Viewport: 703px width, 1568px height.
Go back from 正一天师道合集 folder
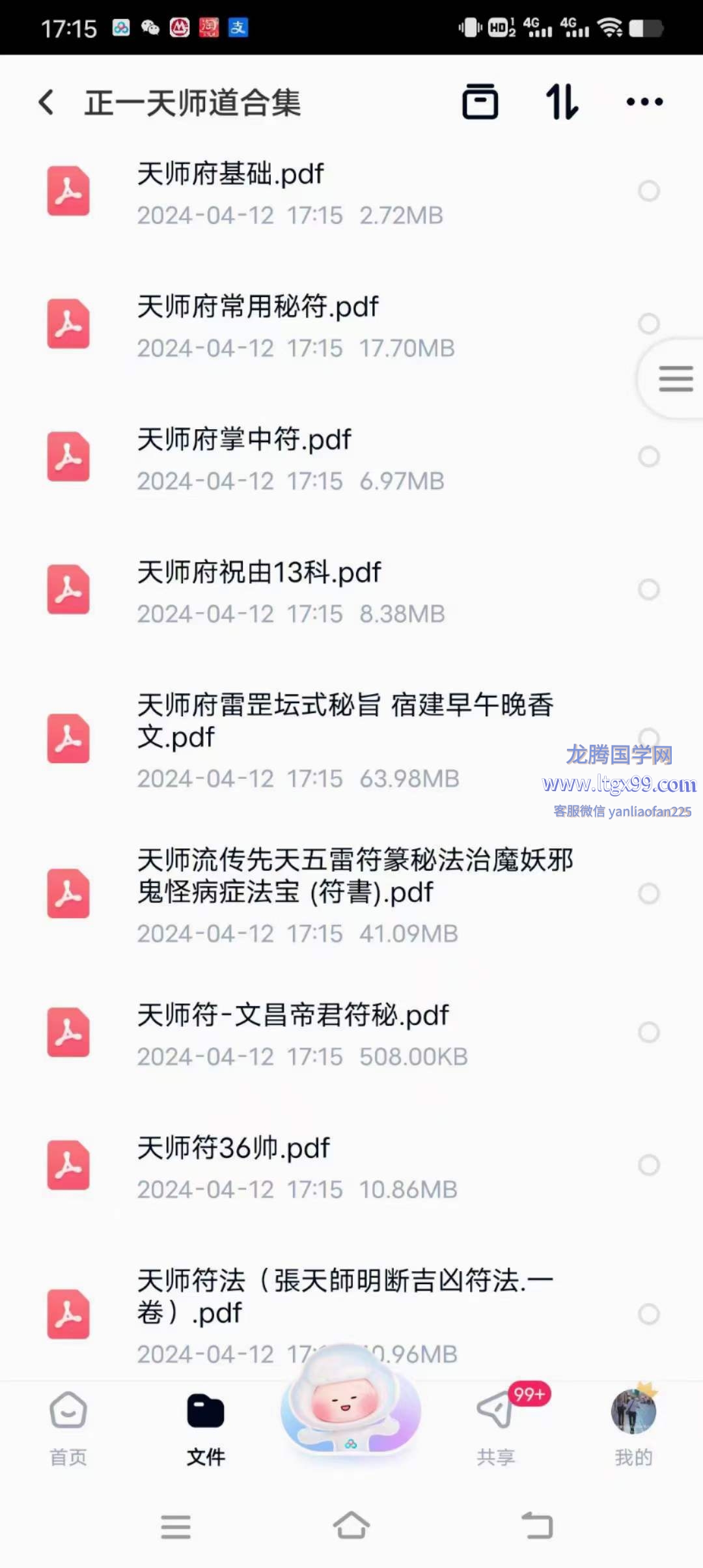tap(47, 103)
